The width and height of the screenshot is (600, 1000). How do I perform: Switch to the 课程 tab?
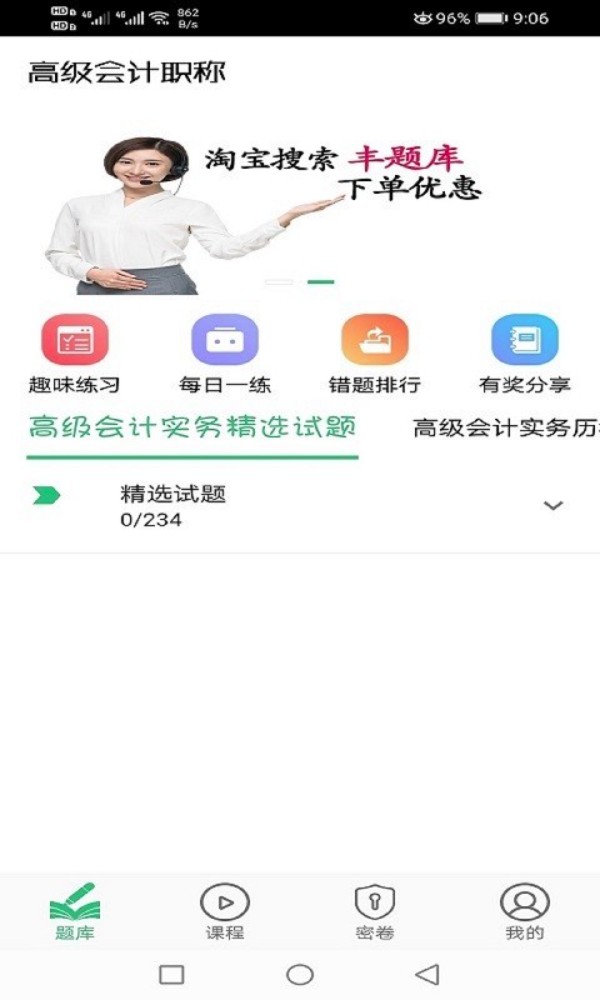225,911
